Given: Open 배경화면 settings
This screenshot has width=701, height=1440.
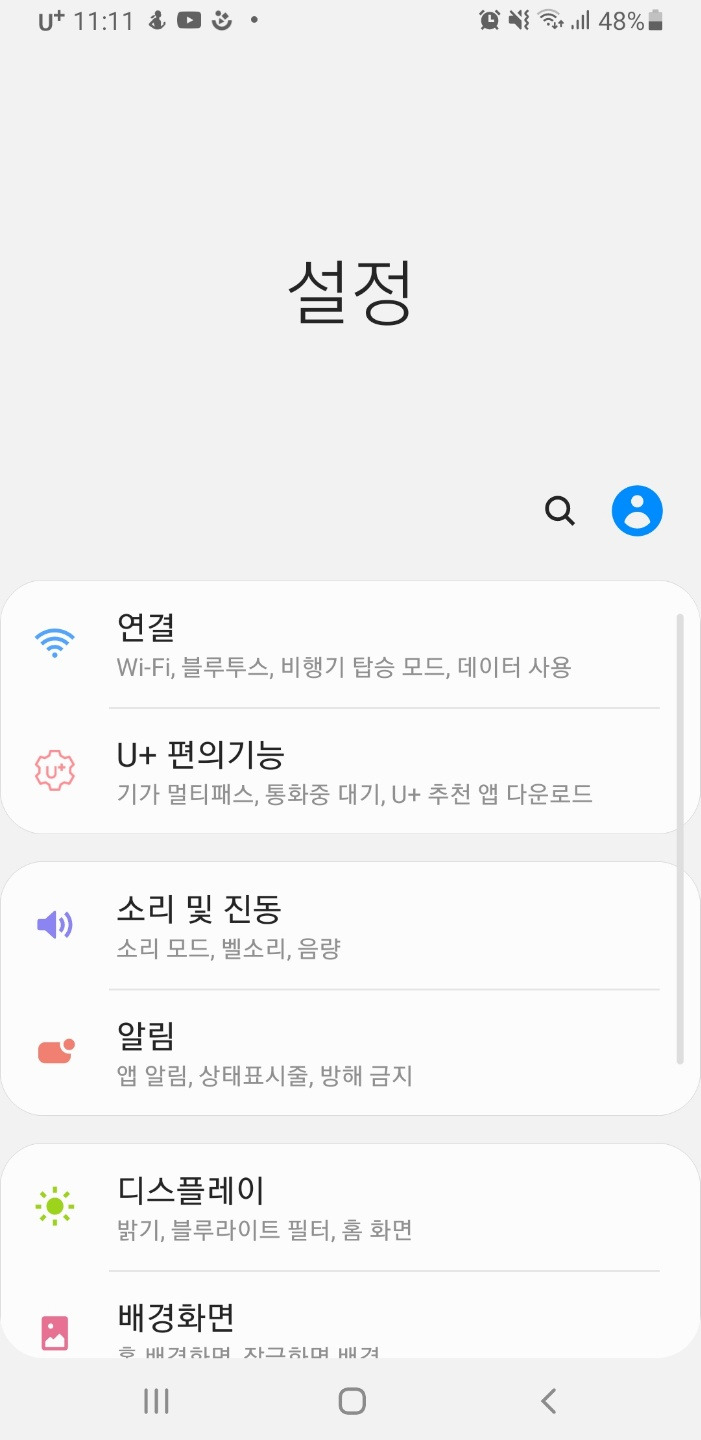Looking at the screenshot, I should click(350, 1316).
